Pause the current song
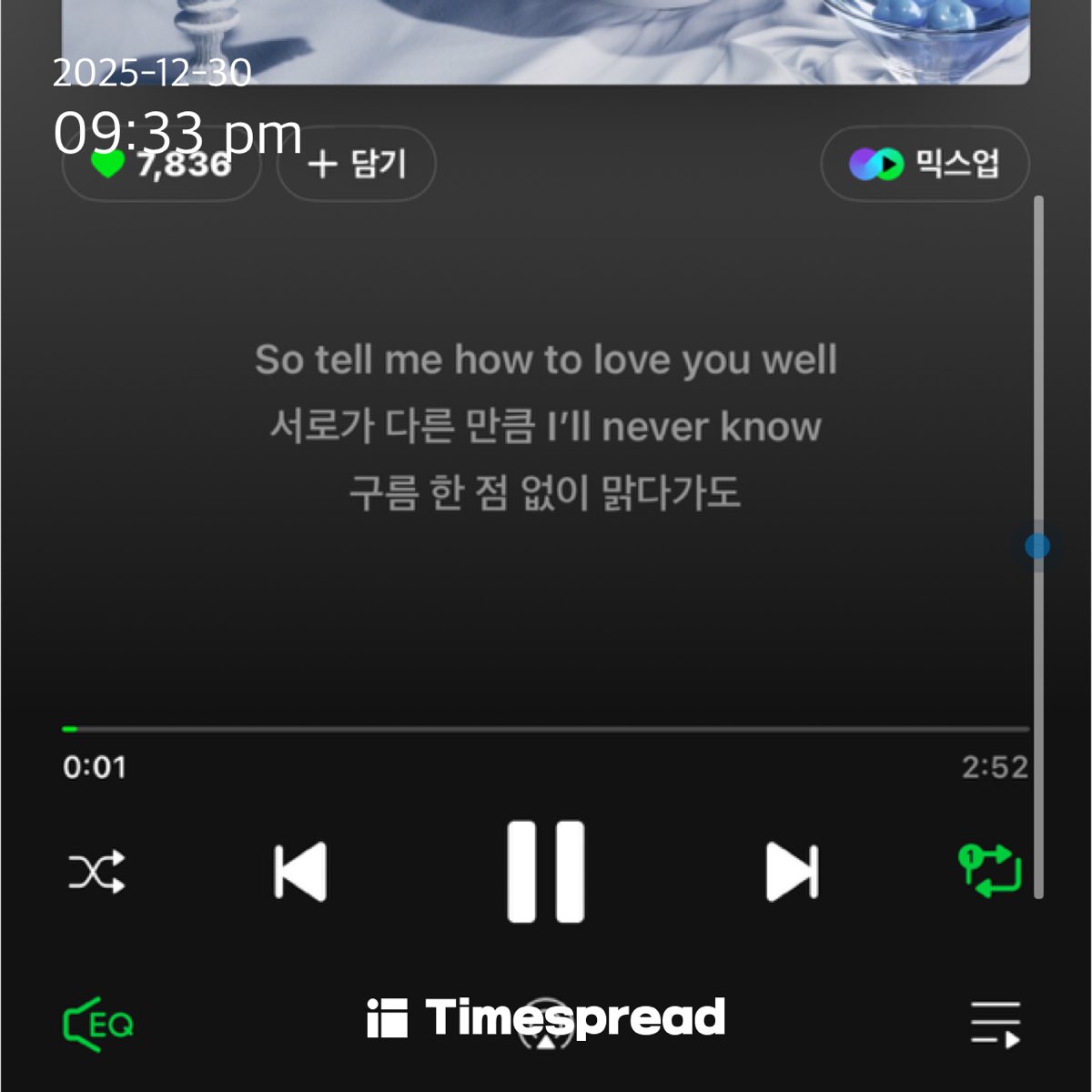 click(x=546, y=872)
